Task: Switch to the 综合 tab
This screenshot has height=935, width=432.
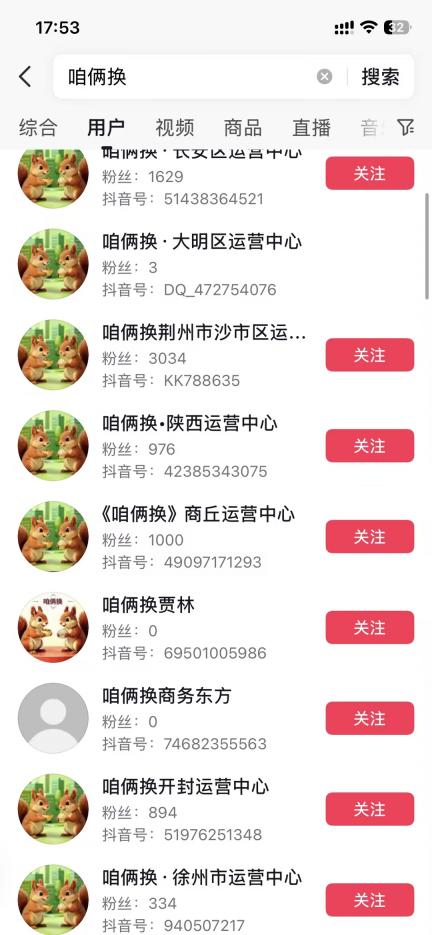Action: point(38,127)
